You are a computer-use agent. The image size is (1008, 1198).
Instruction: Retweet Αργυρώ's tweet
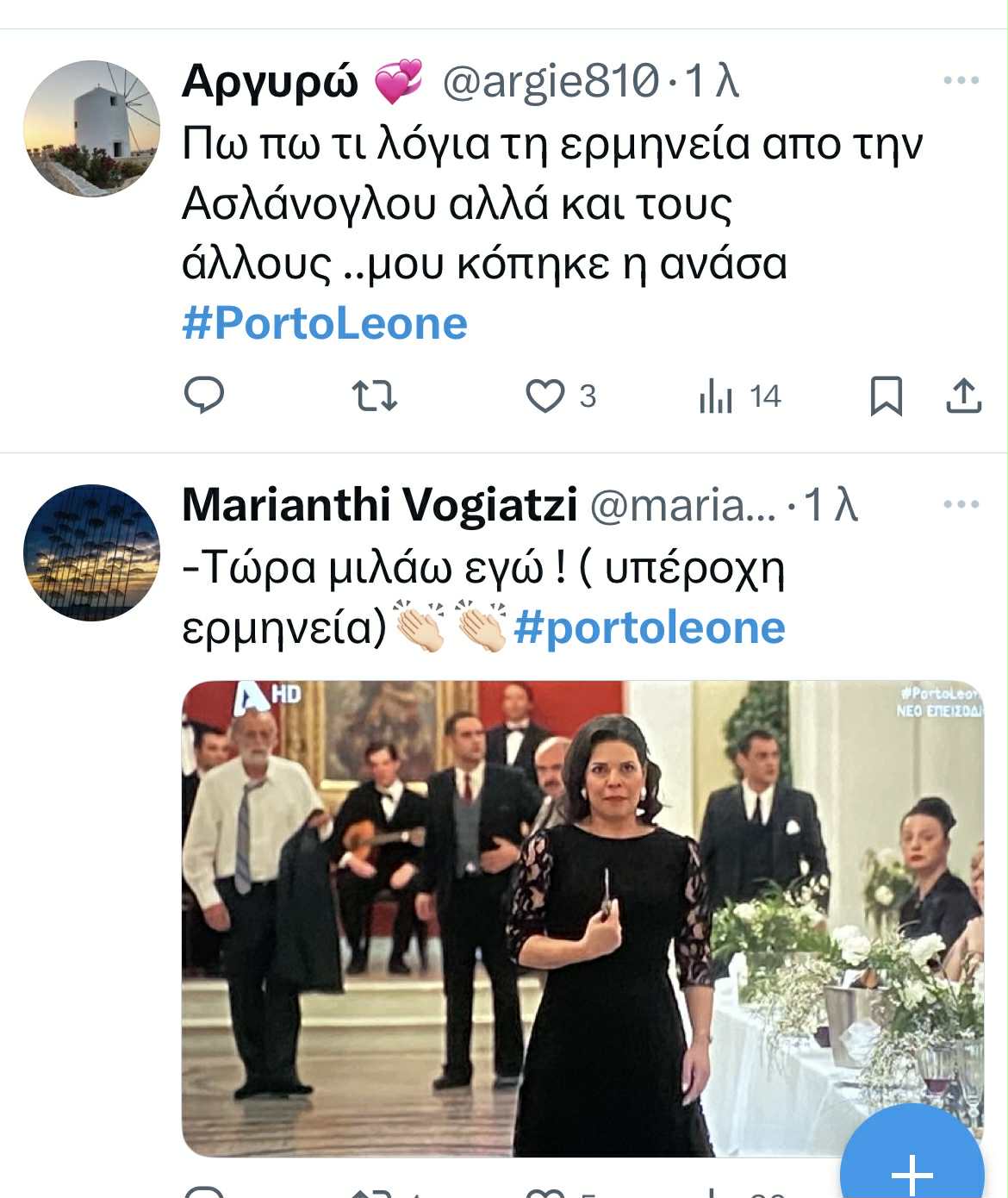(x=375, y=396)
